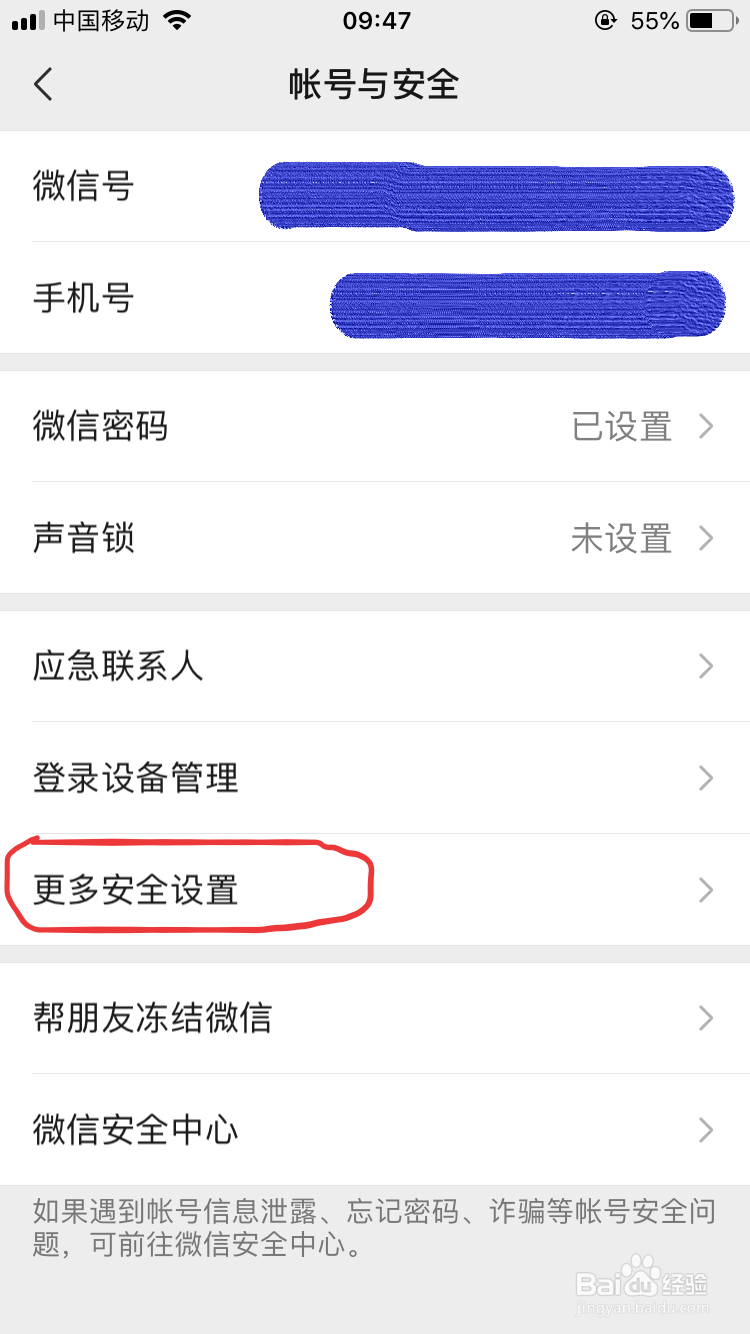Open 登录设备管理 device management
Image resolution: width=750 pixels, height=1334 pixels.
click(x=375, y=779)
